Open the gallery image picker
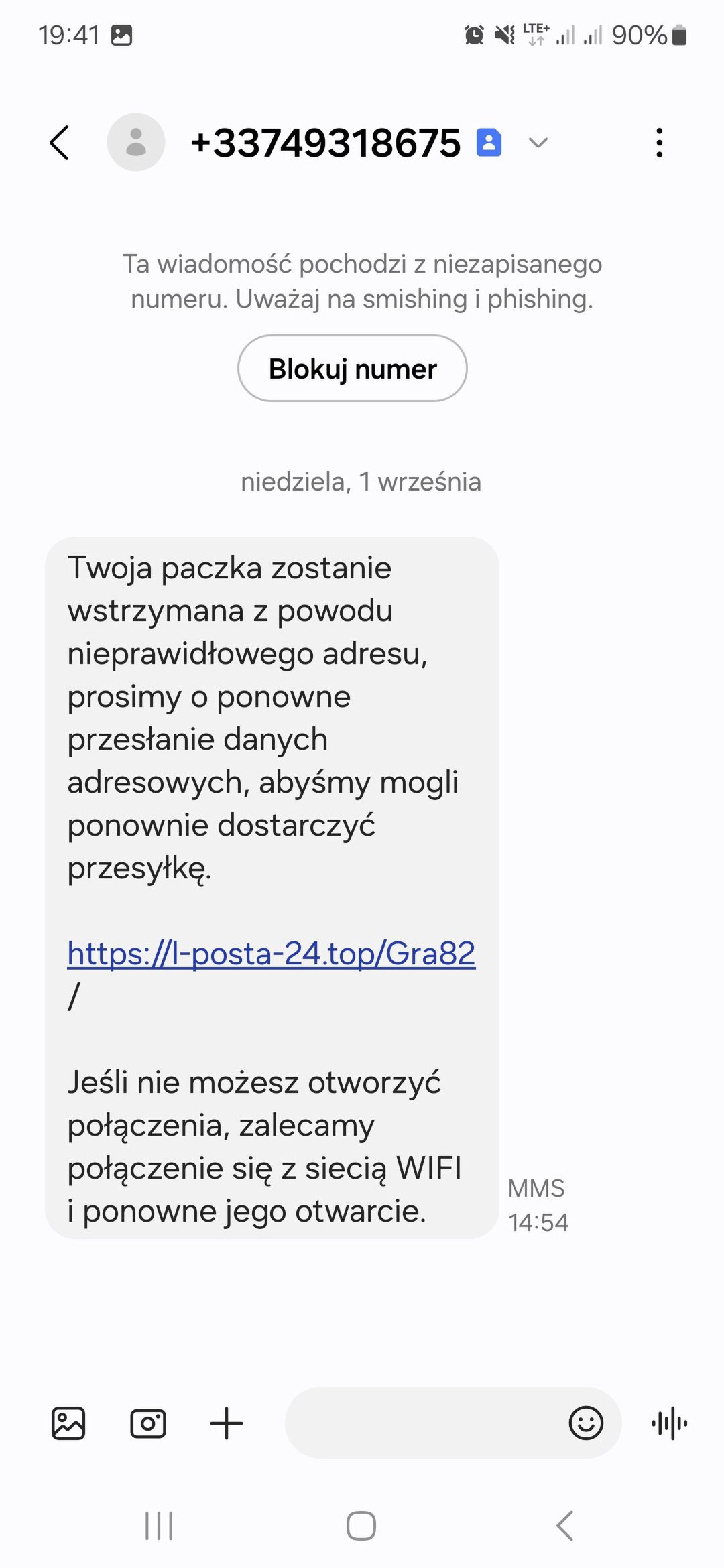 [x=69, y=1423]
